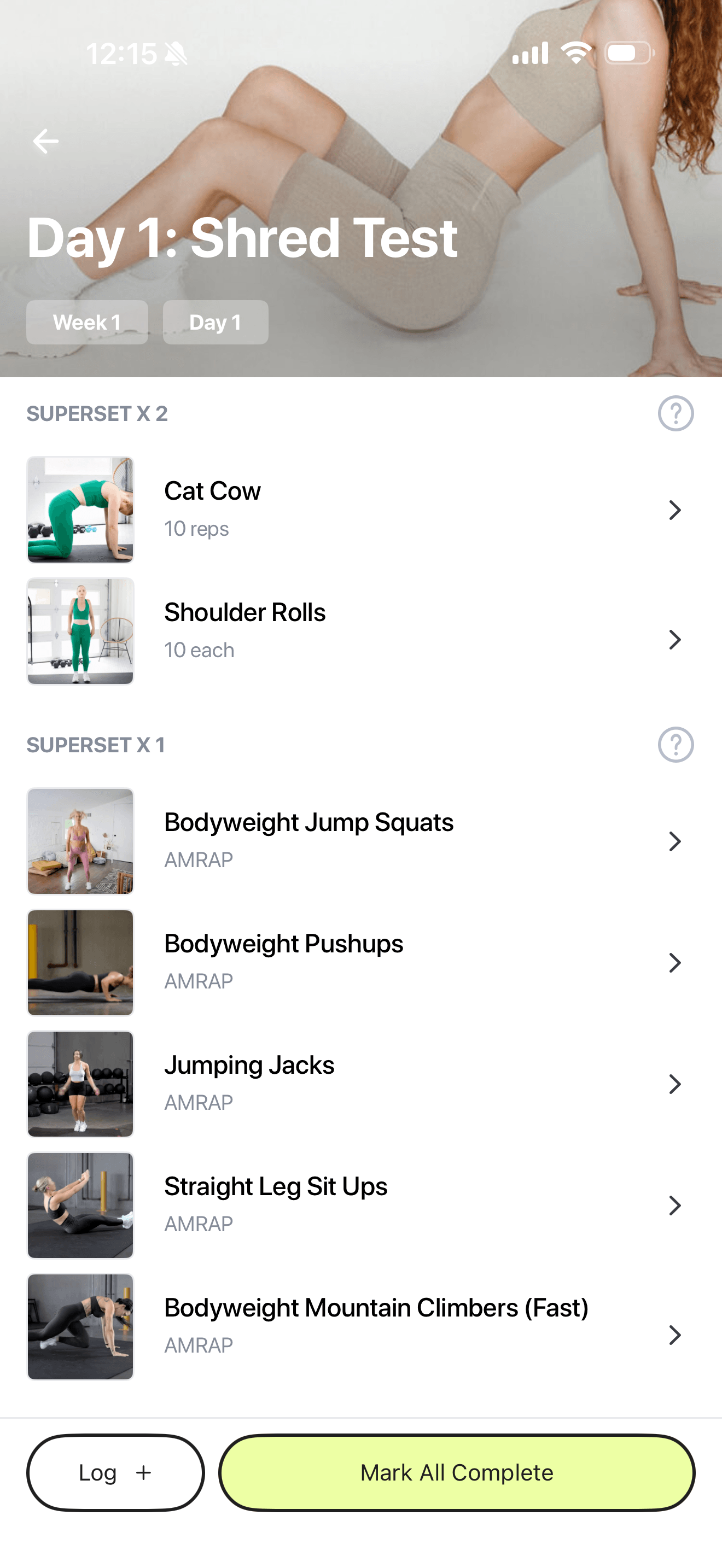Tap the muted notifications bell in the status bar

click(x=177, y=54)
